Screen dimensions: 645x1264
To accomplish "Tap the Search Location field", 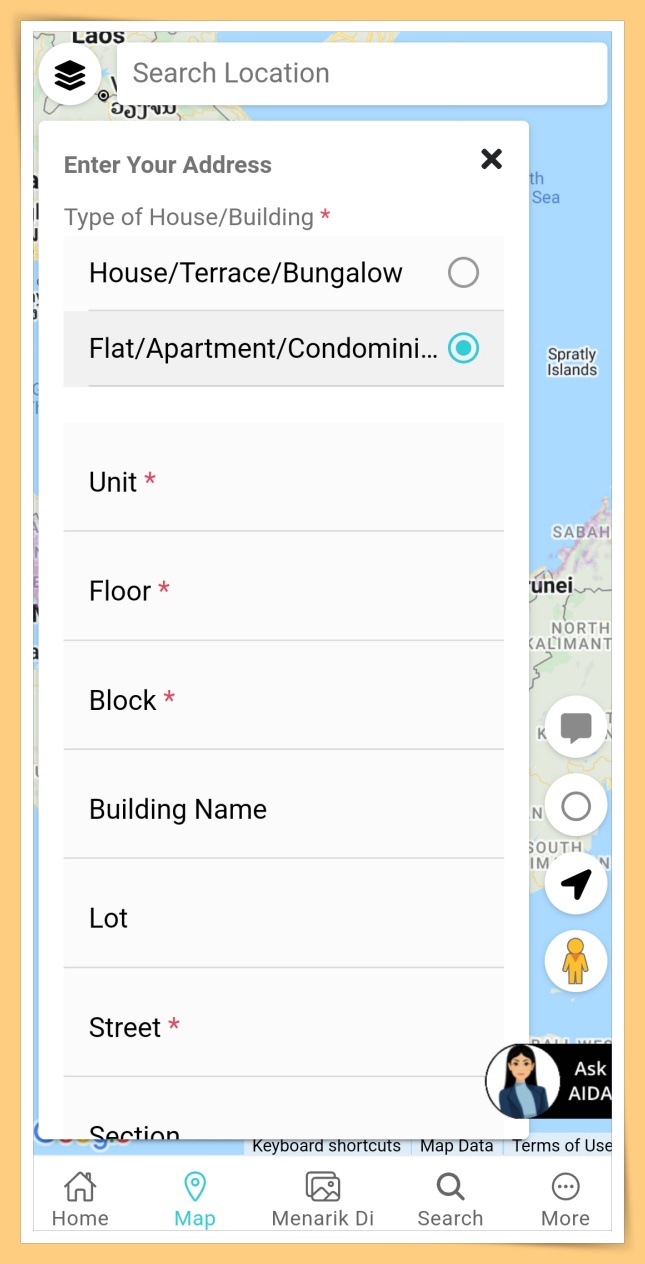I will click(x=362, y=73).
